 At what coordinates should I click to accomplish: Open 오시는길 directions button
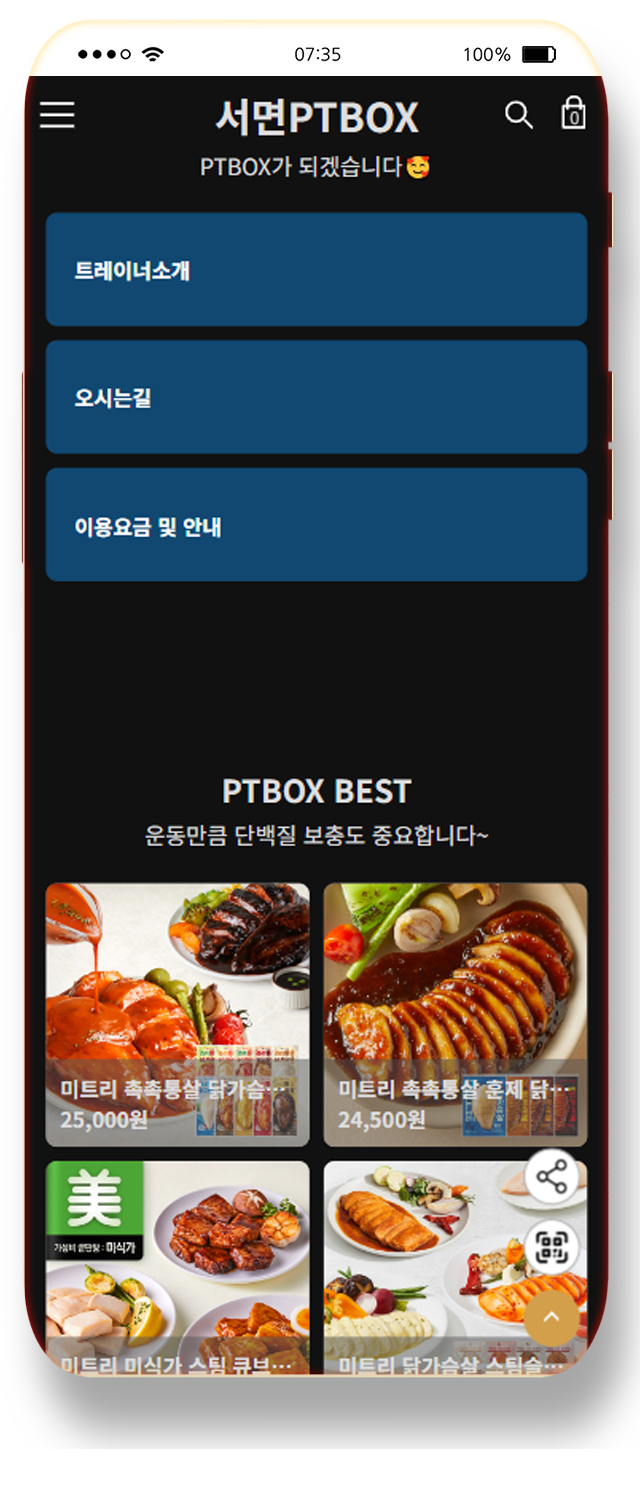[316, 397]
